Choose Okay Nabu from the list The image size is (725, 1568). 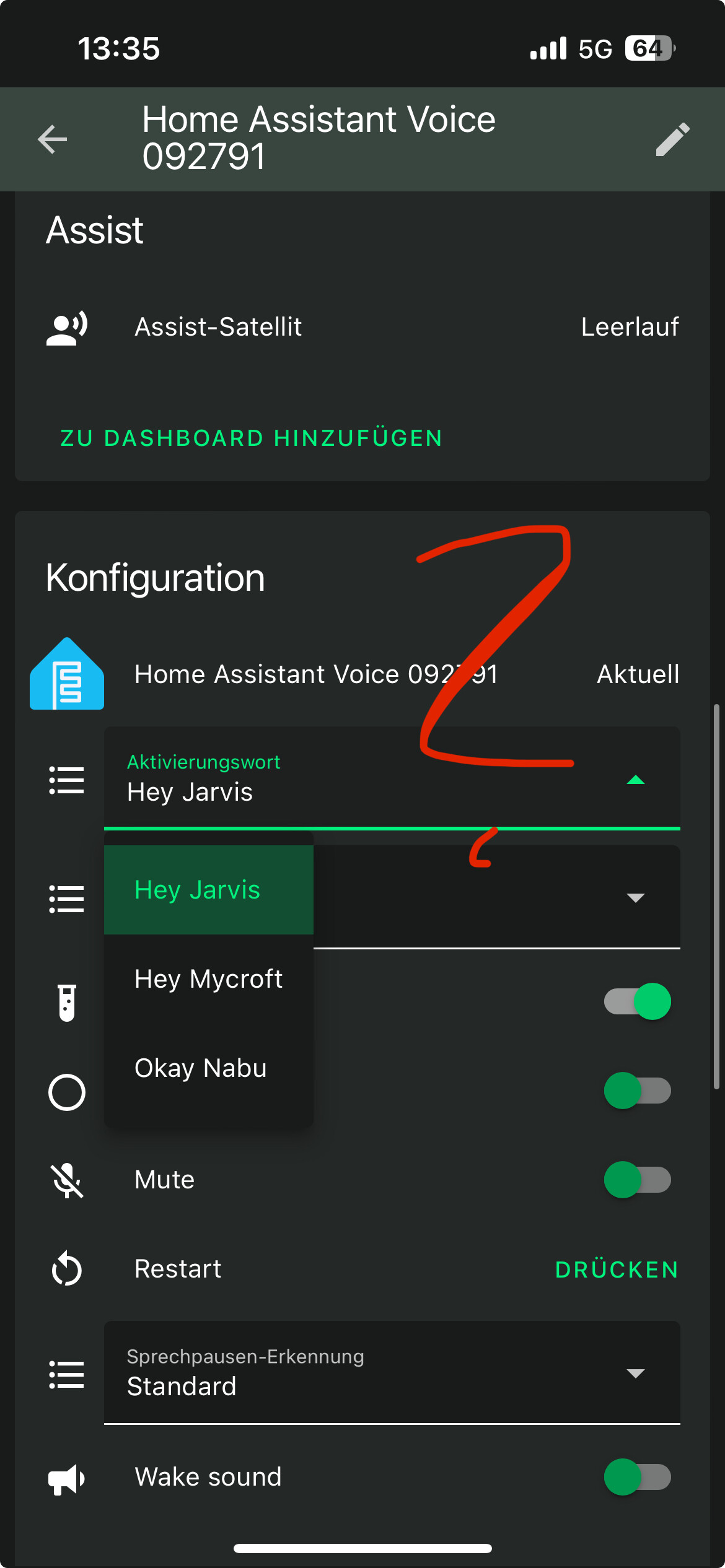pos(201,1068)
